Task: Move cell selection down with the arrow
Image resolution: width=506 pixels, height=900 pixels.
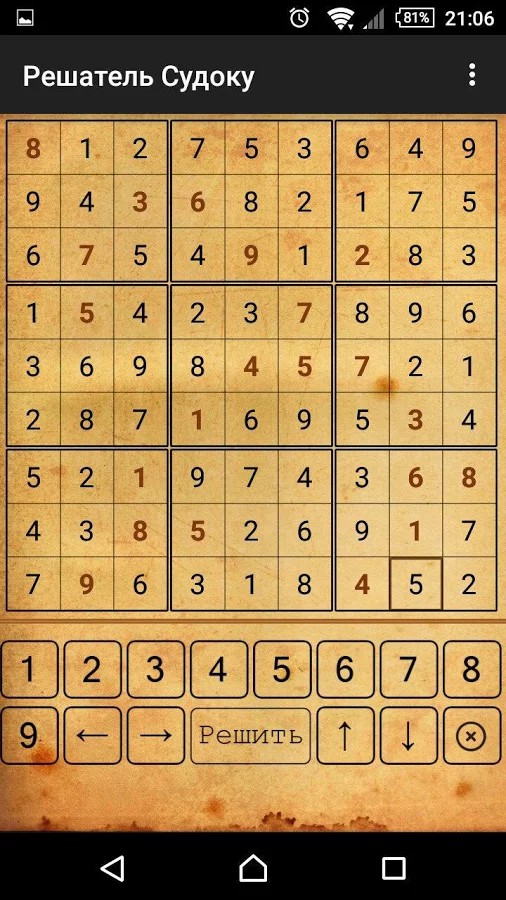Action: click(408, 736)
